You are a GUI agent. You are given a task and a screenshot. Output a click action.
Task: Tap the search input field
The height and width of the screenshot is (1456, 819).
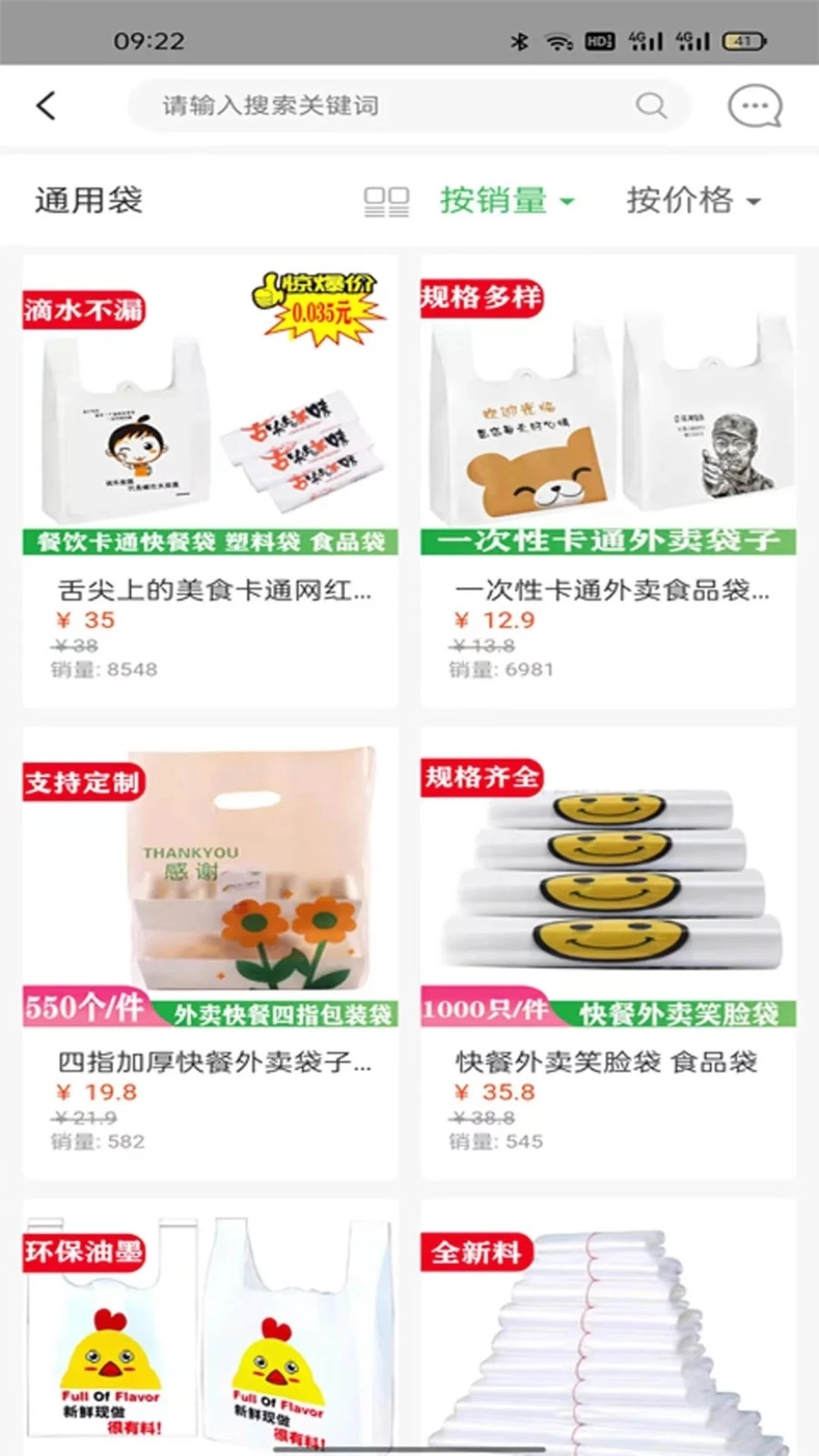coord(364,106)
